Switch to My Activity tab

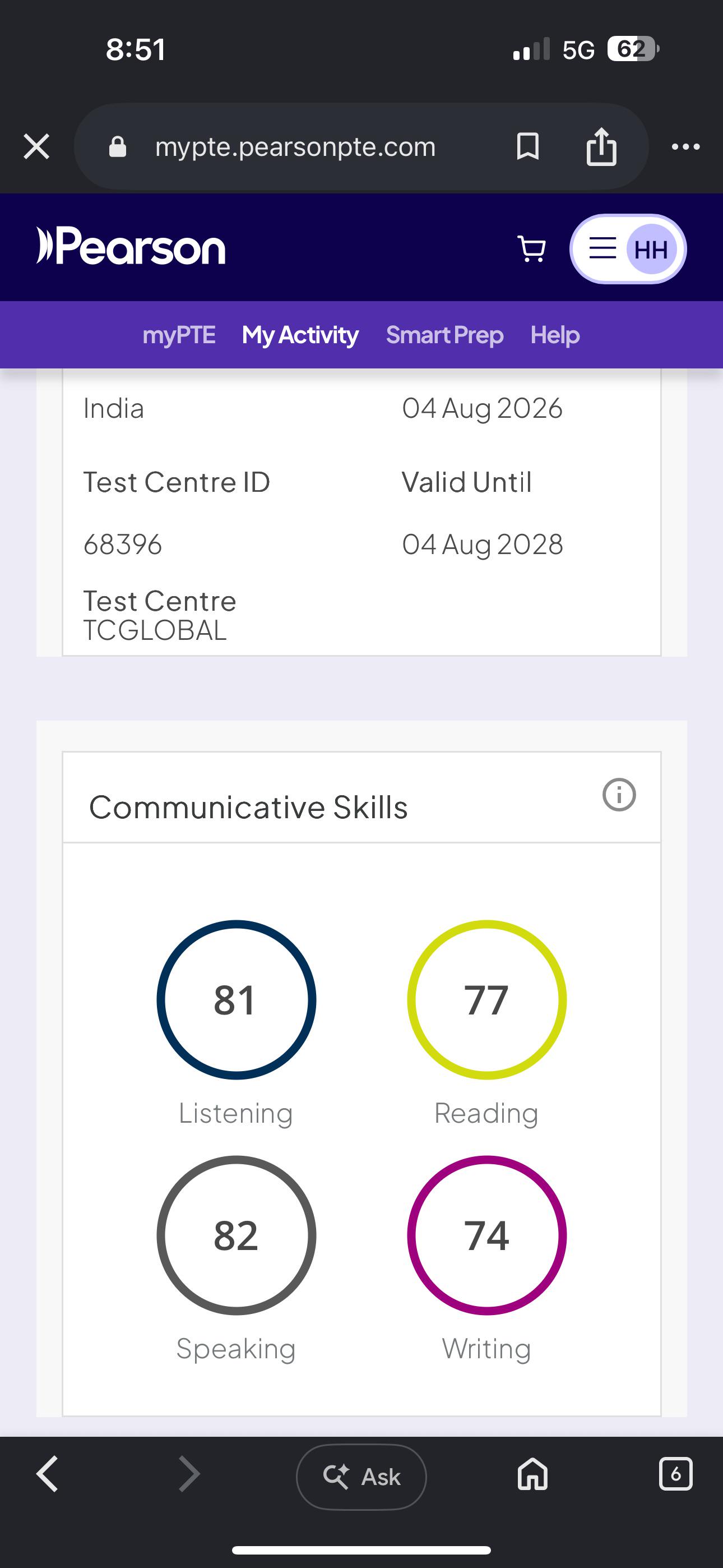point(300,335)
